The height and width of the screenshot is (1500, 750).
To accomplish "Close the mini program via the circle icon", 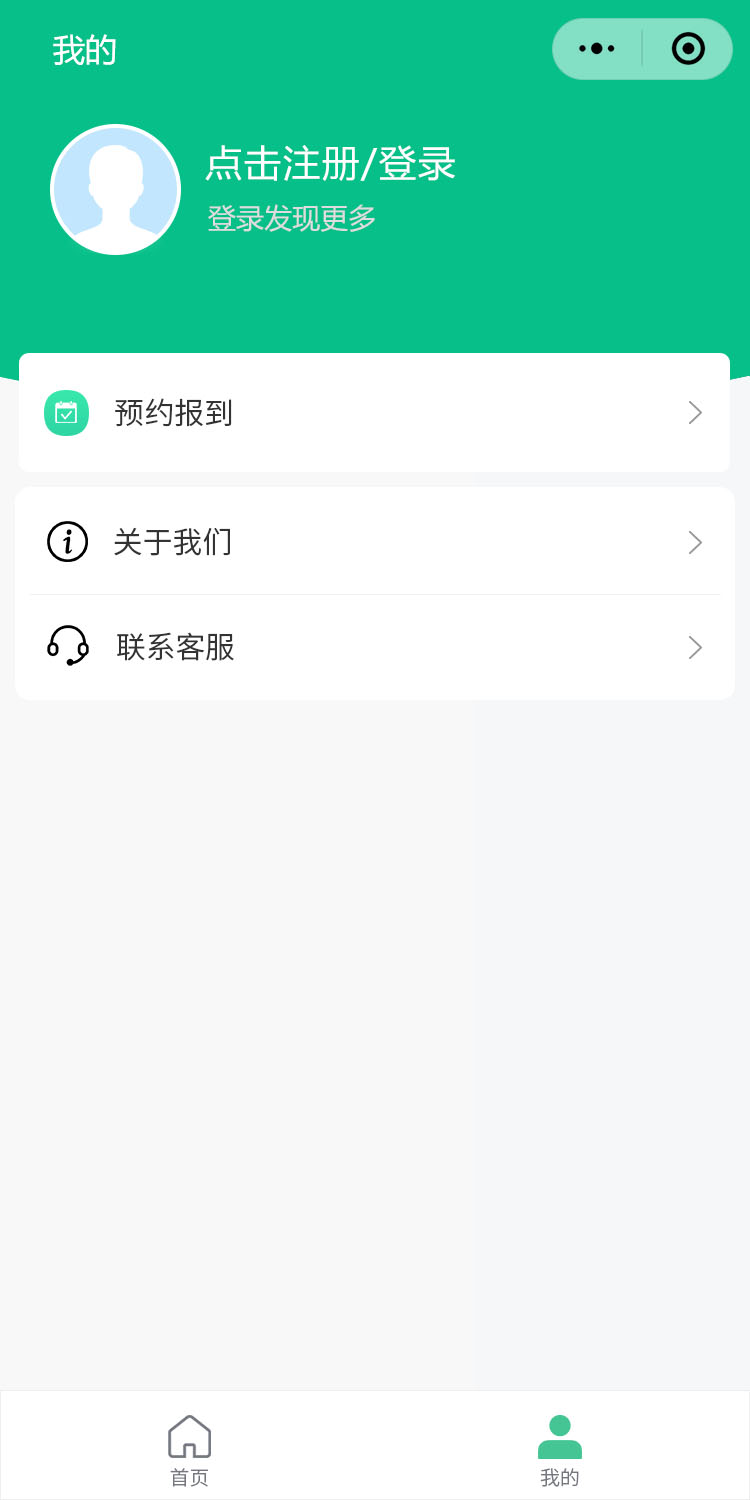I will coord(688,49).
